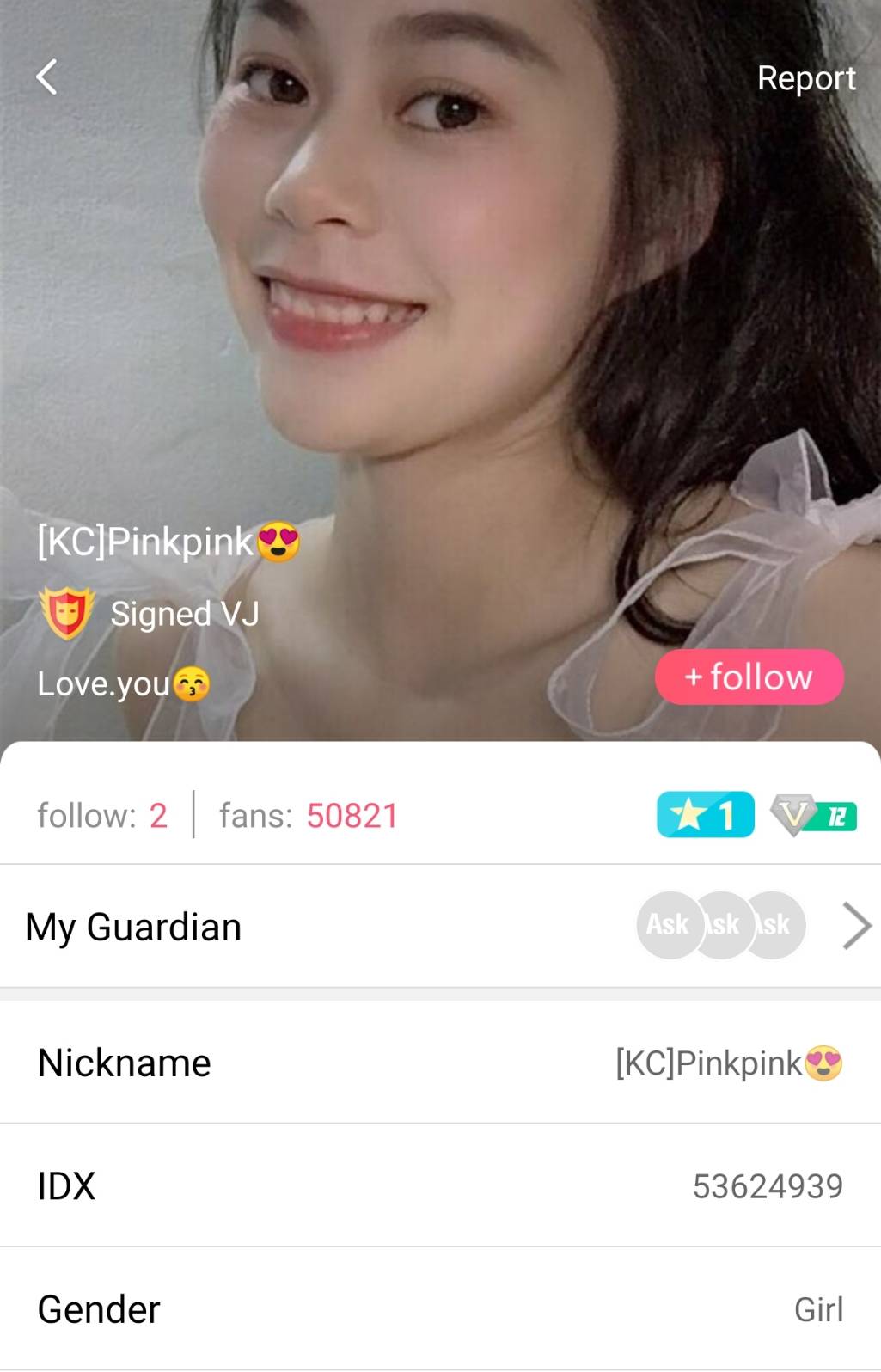Open the My Guardian row

coord(440,927)
